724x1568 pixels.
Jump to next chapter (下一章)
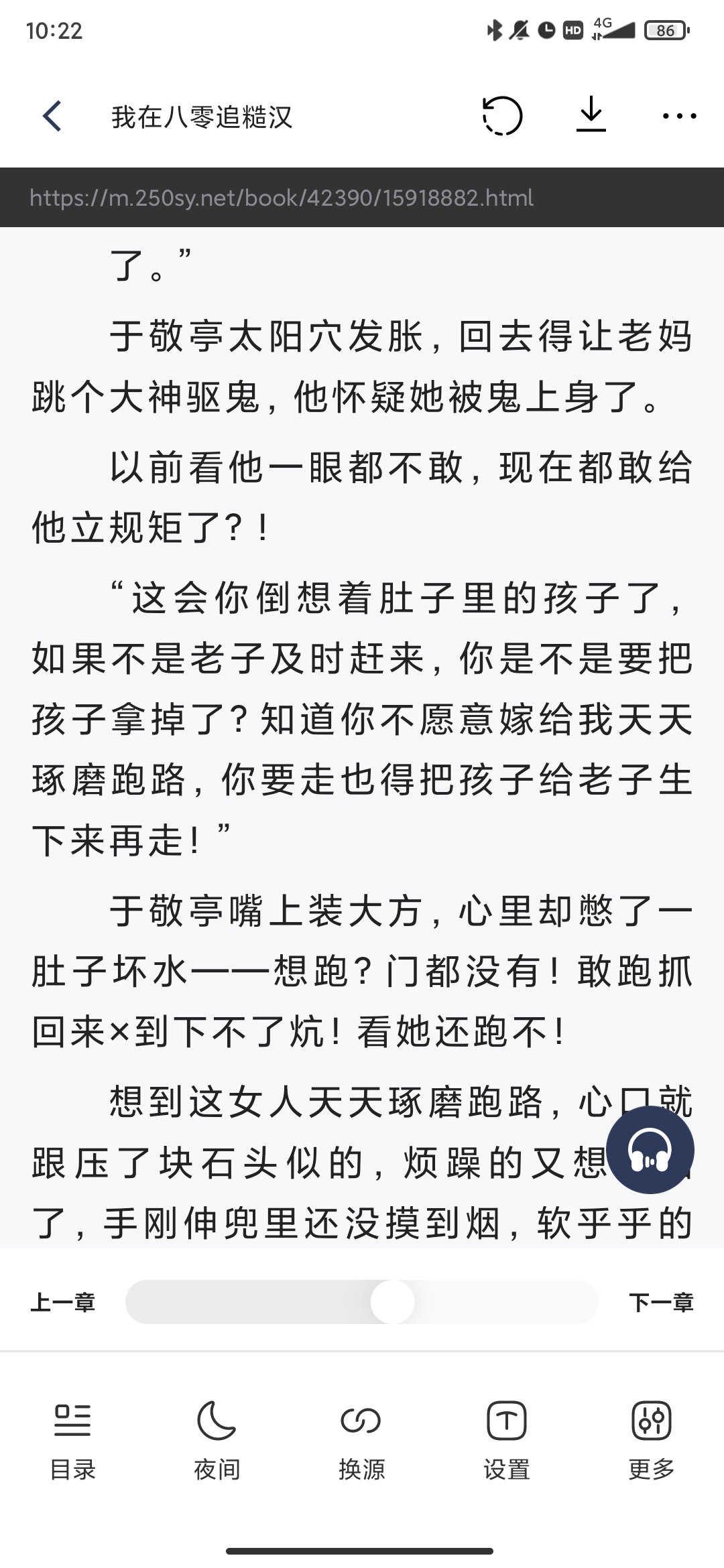pos(660,1302)
